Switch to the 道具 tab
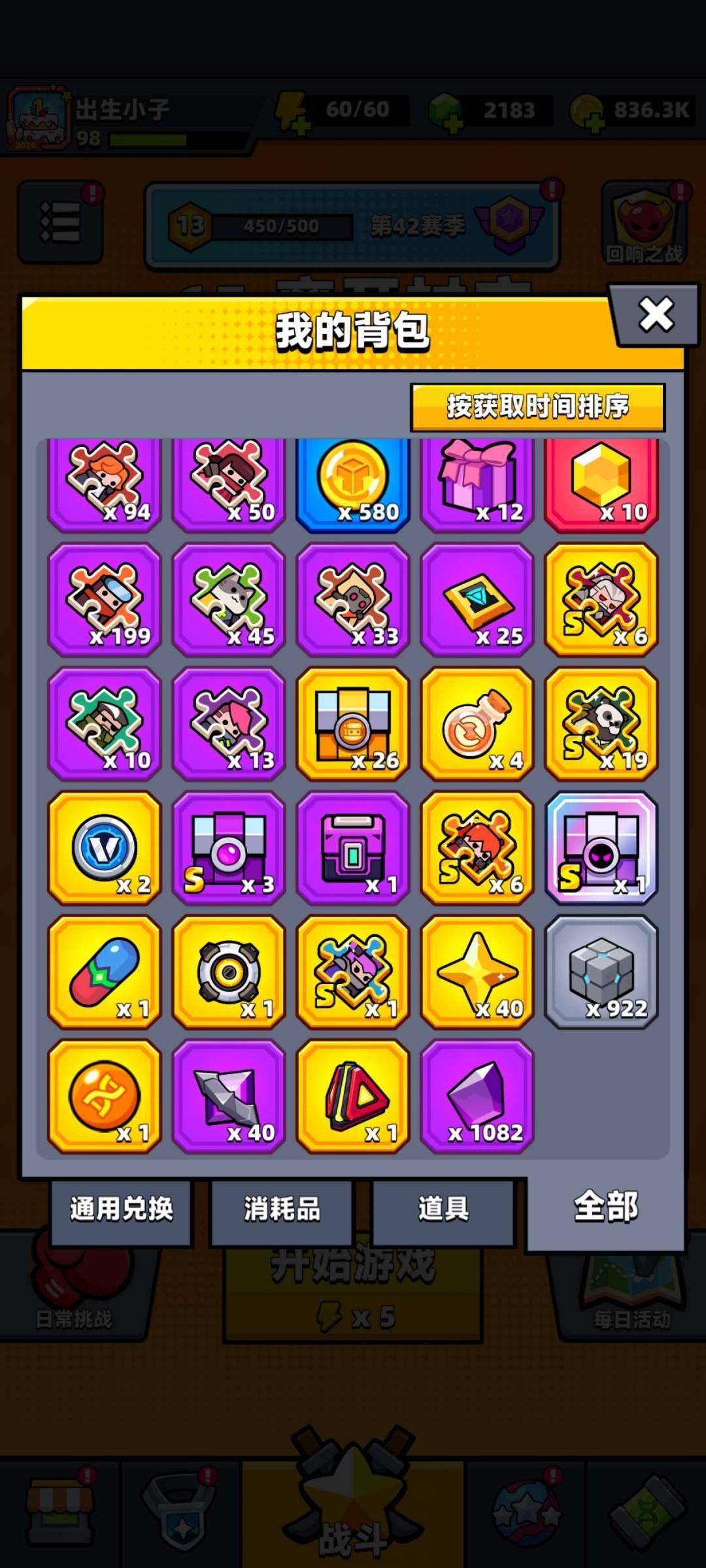This screenshot has width=706, height=1568. [443, 1209]
